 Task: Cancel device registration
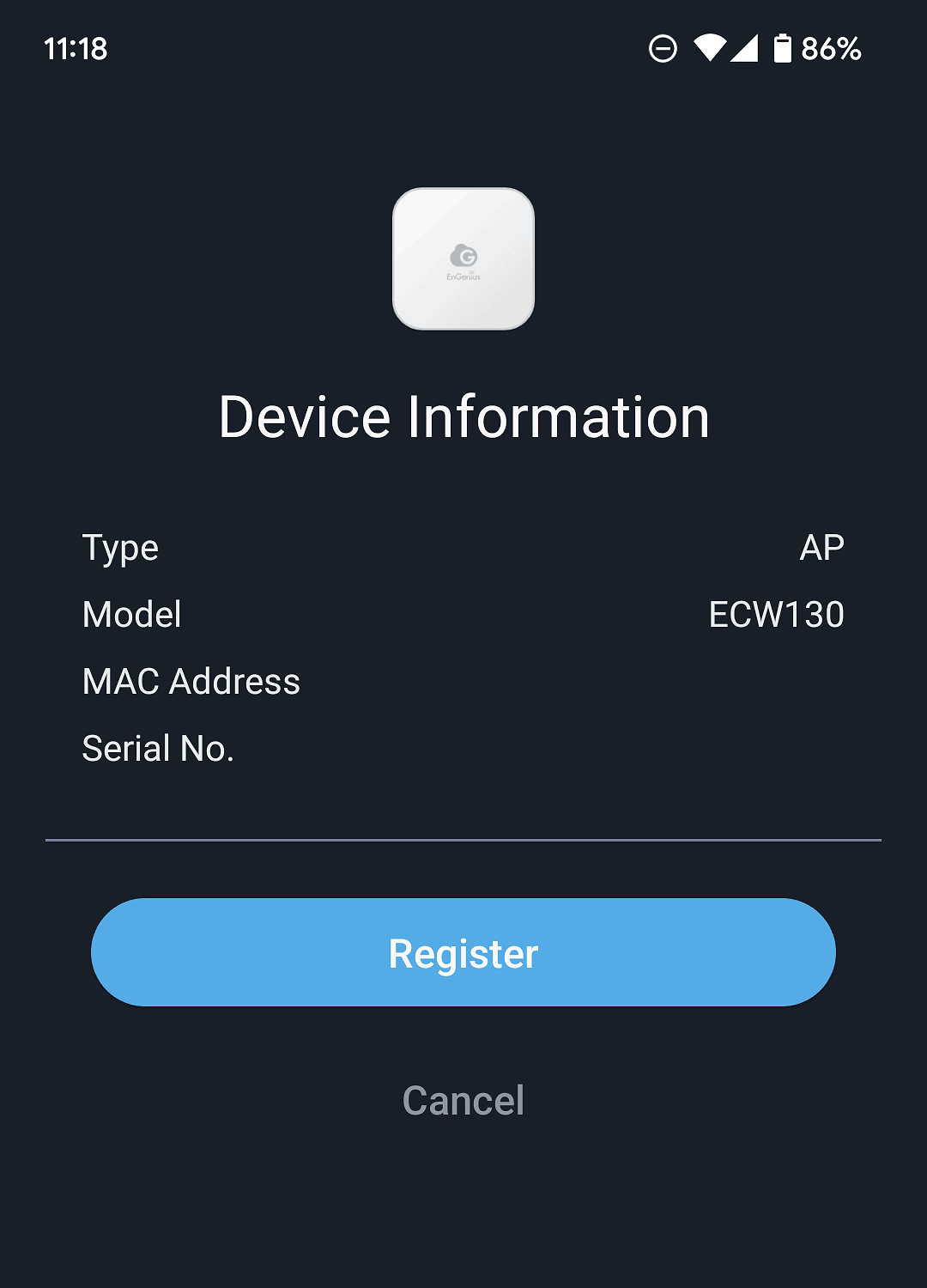pos(463,1100)
